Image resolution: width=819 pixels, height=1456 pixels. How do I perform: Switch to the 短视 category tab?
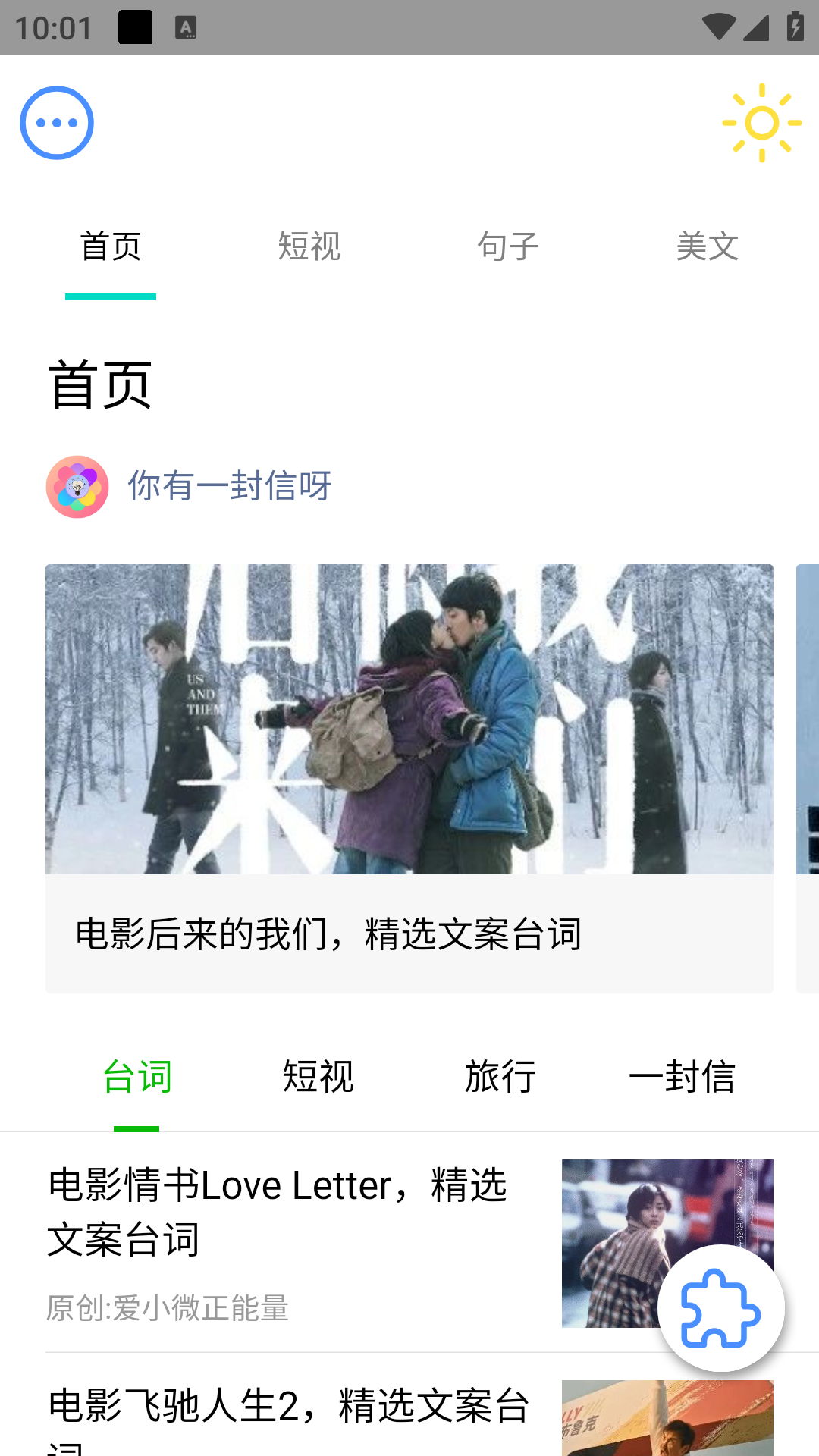click(x=318, y=1077)
